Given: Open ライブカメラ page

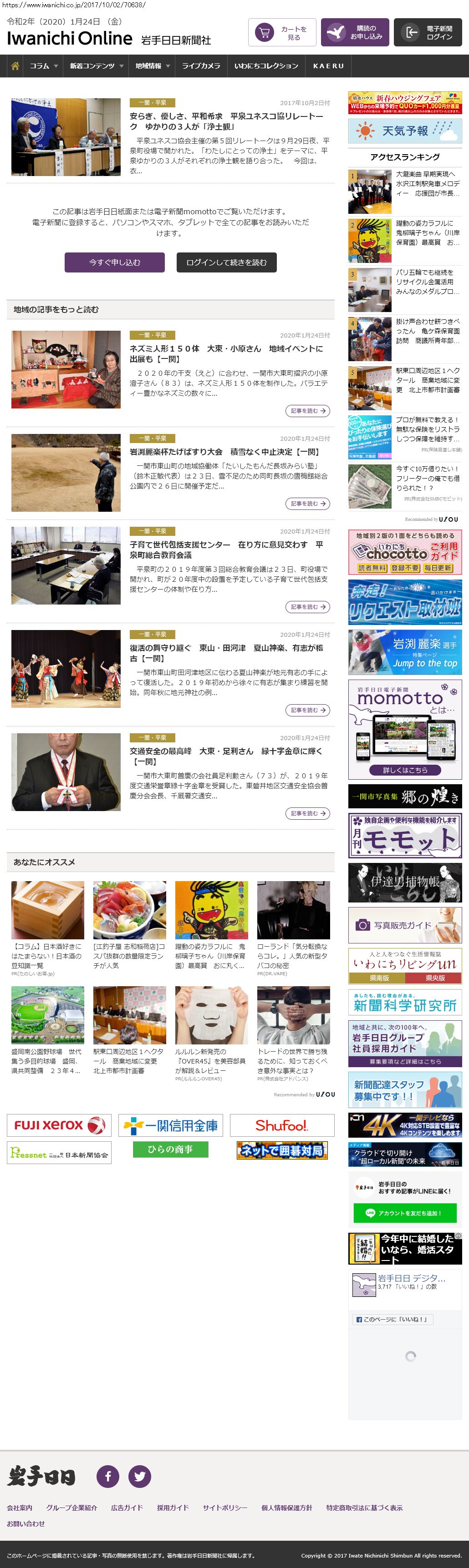Looking at the screenshot, I should pyautogui.click(x=201, y=66).
